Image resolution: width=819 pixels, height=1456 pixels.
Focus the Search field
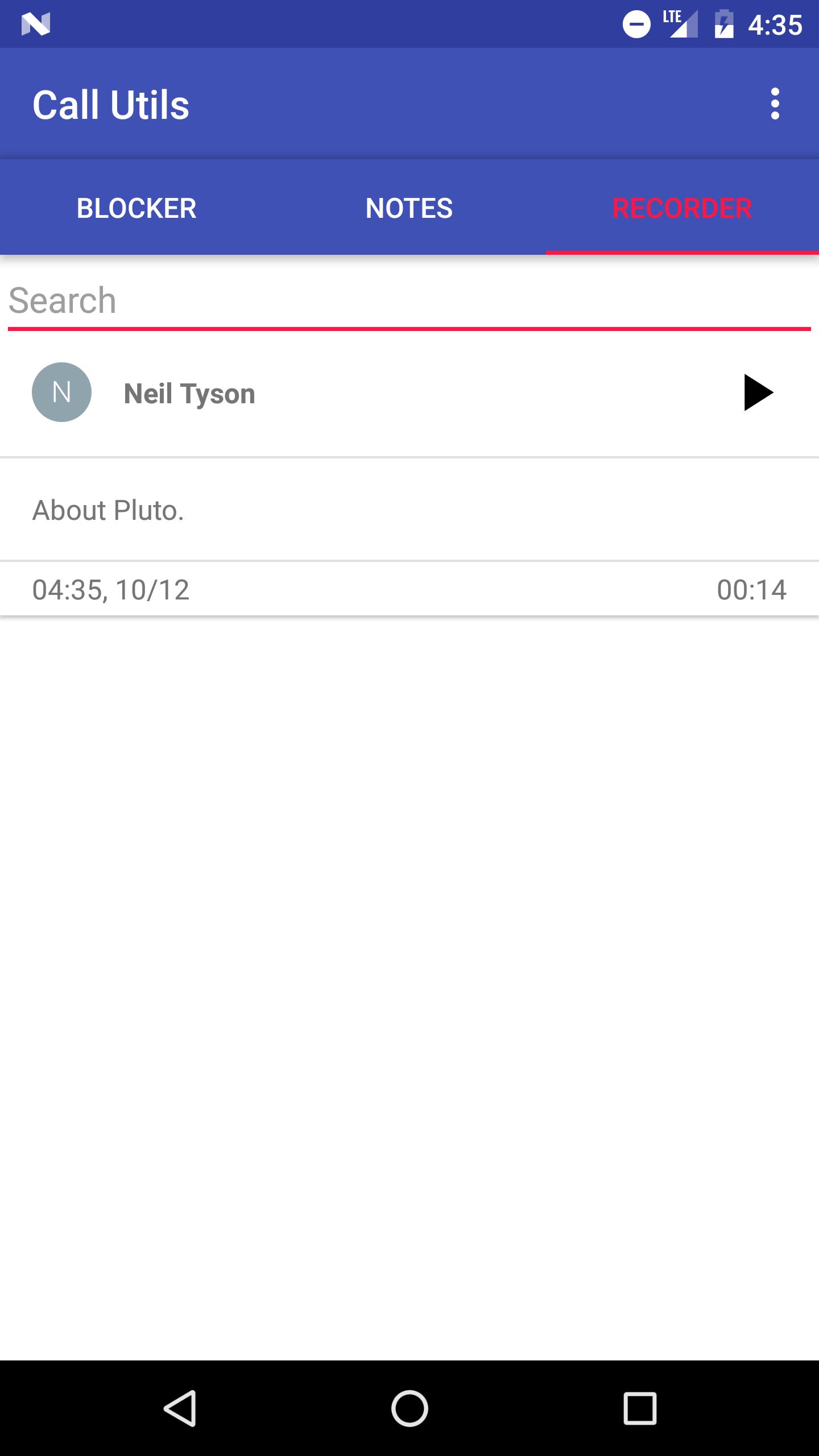click(409, 301)
